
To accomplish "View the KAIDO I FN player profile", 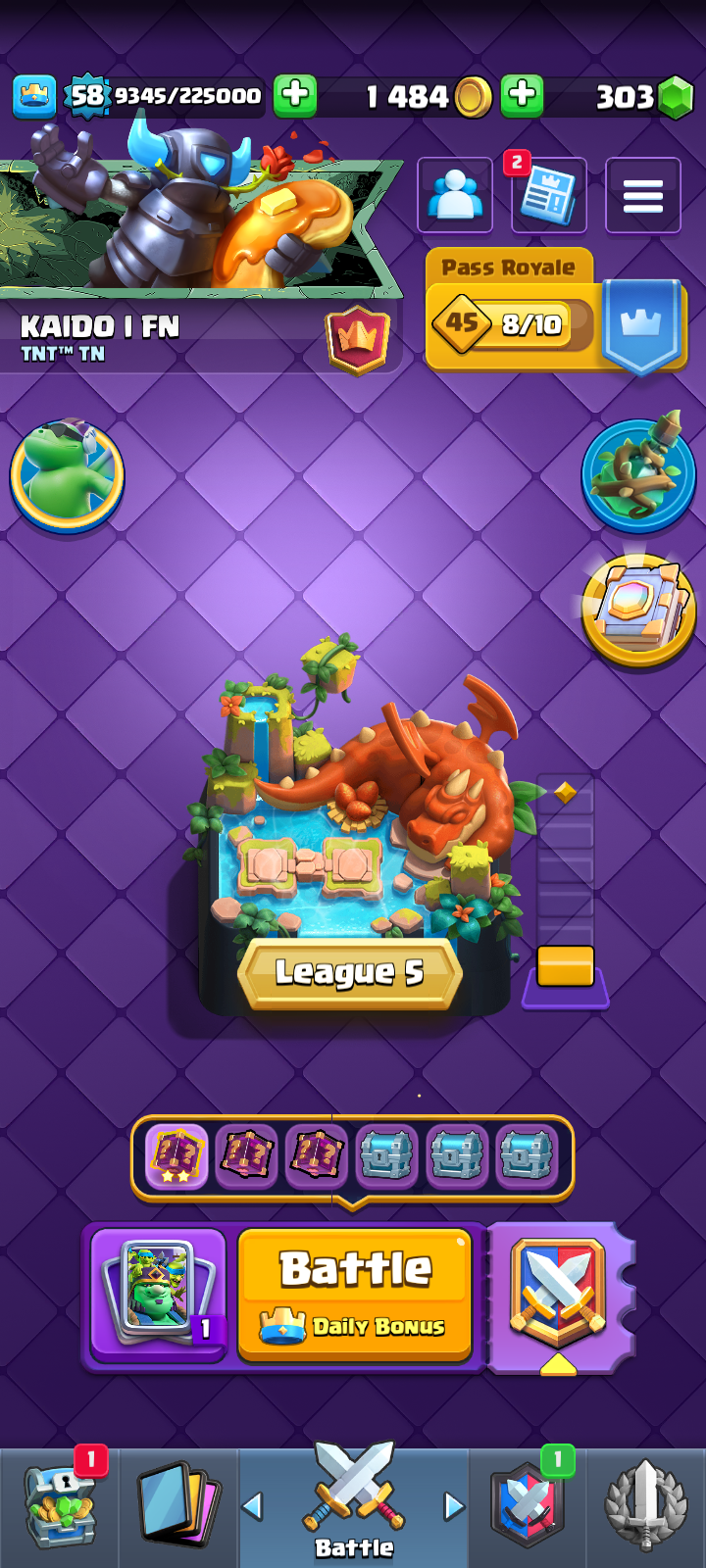I will point(100,326).
